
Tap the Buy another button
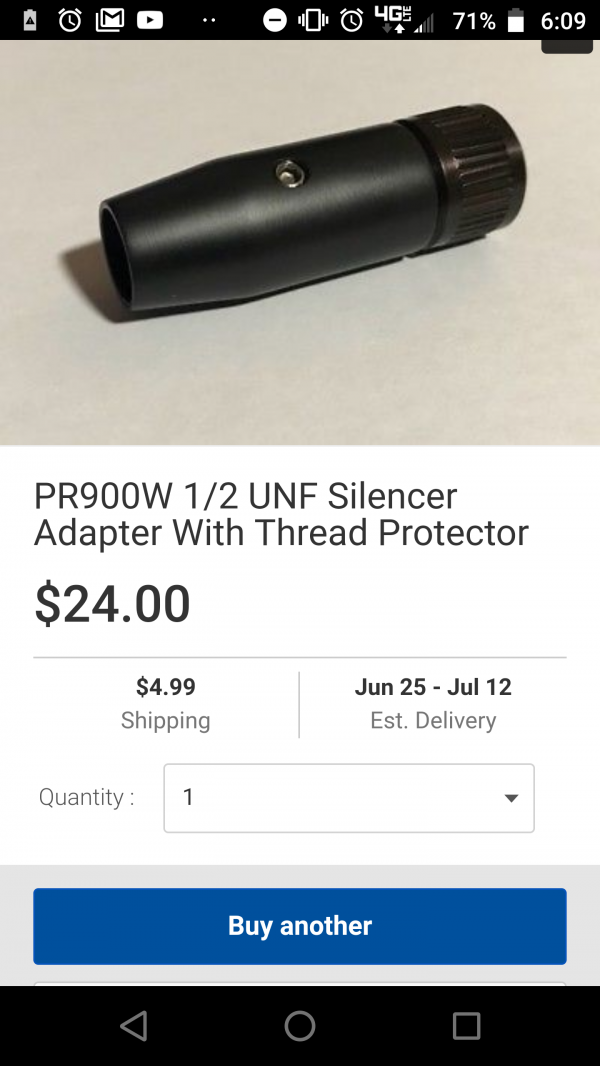click(300, 926)
